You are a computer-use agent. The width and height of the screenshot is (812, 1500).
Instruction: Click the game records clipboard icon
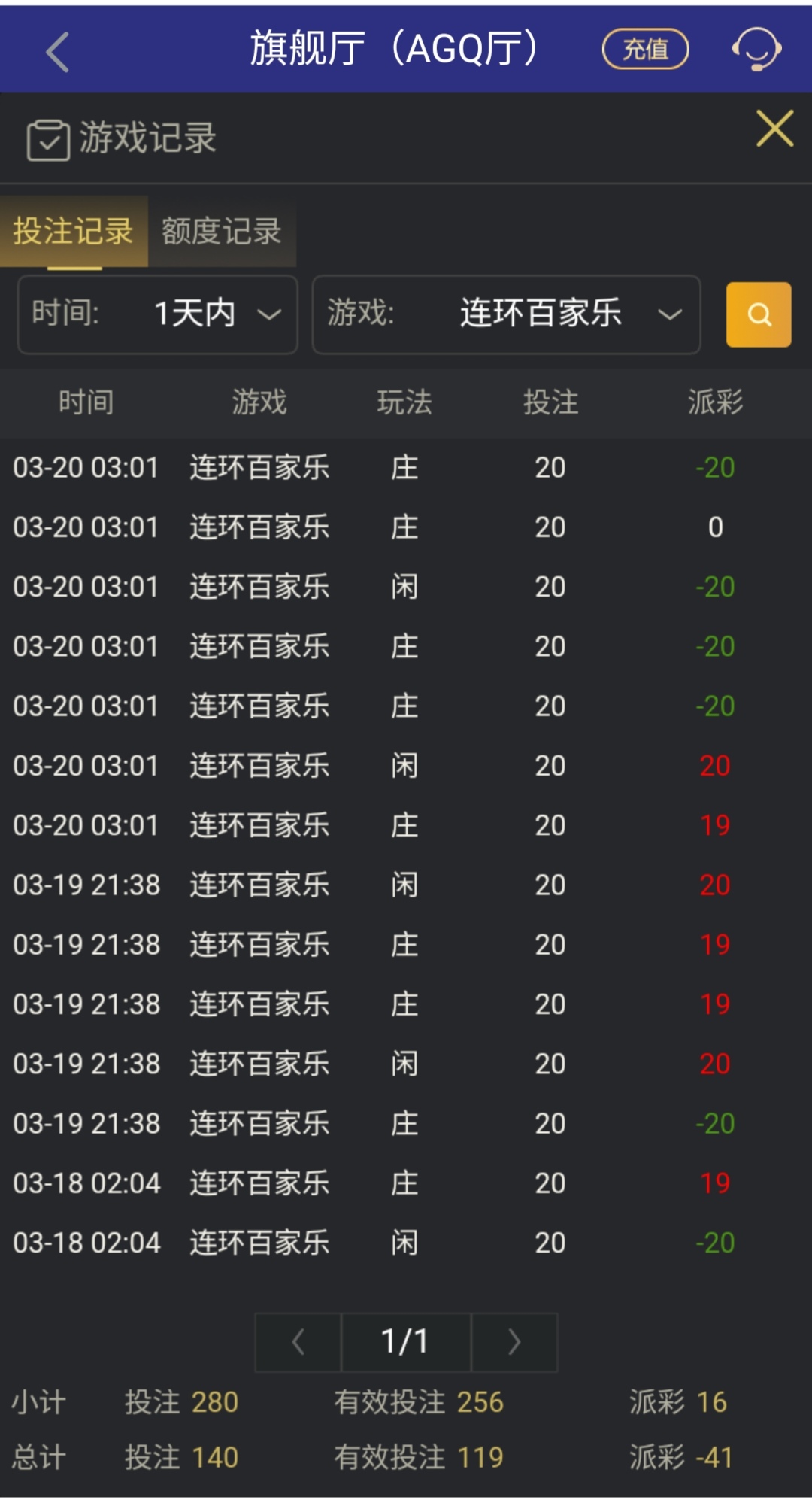pyautogui.click(x=47, y=138)
